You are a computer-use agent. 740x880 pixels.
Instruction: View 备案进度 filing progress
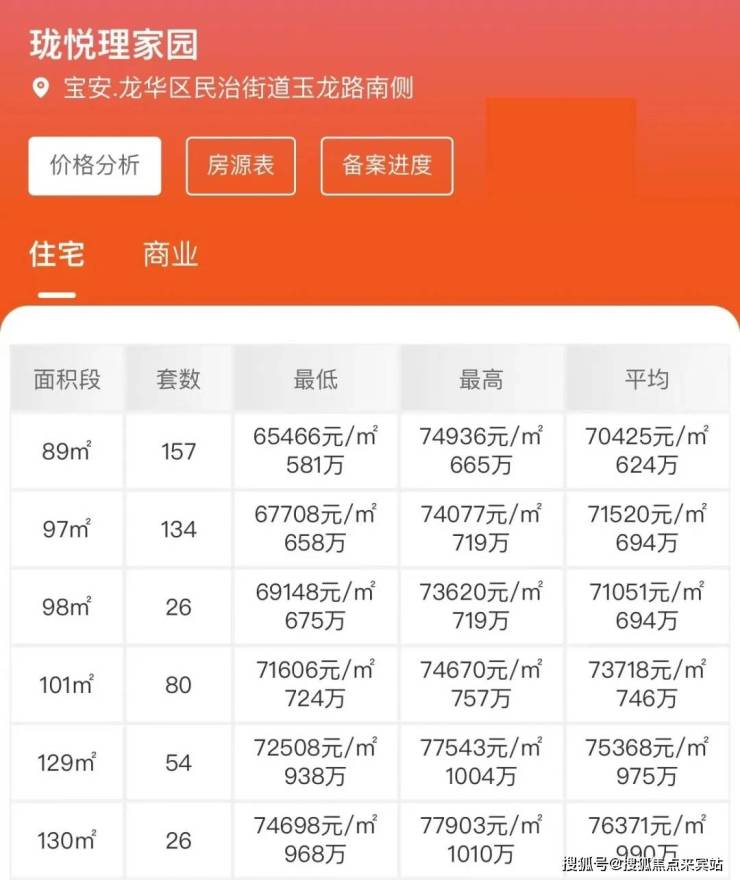(386, 166)
